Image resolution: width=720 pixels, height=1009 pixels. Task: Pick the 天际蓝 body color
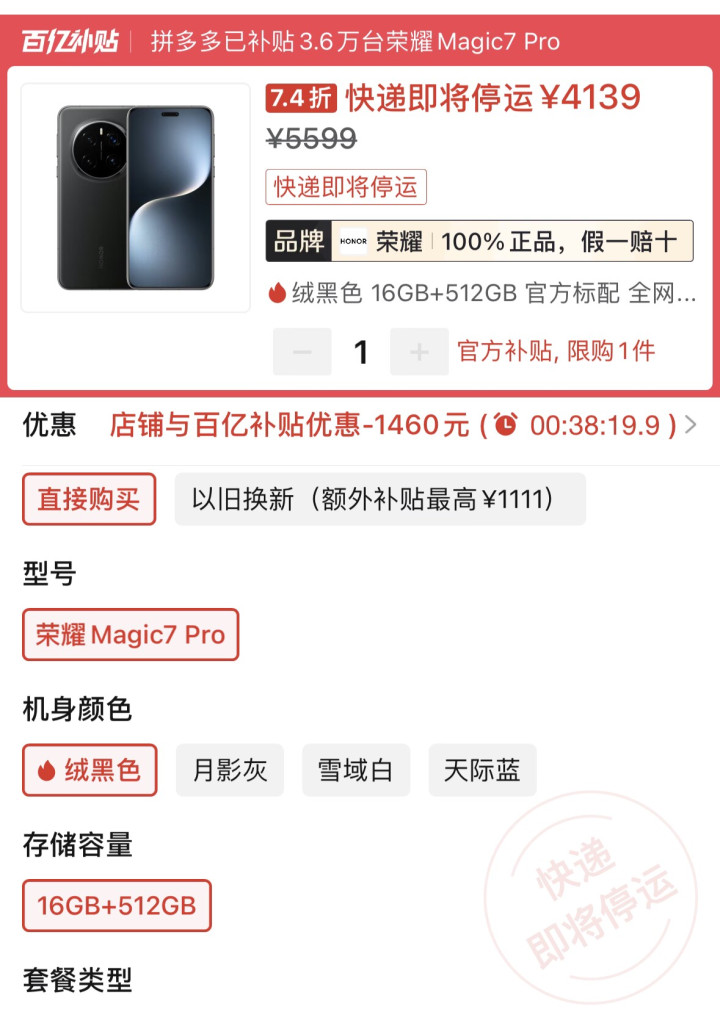pos(482,771)
